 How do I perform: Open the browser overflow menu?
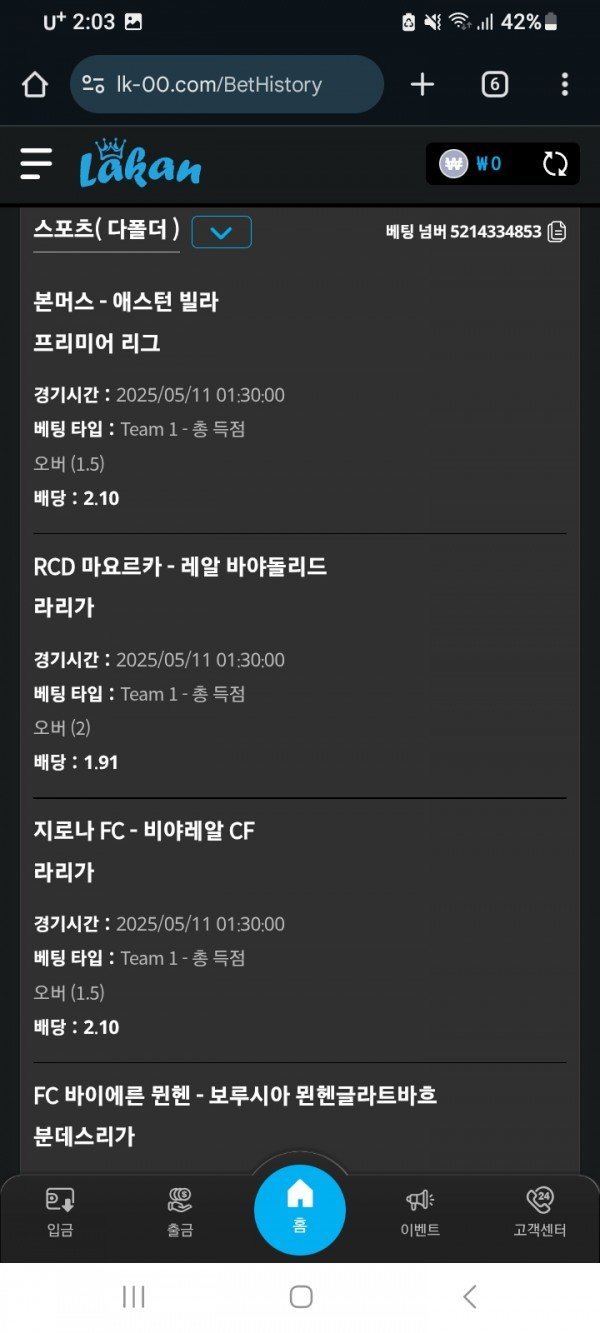[x=565, y=84]
